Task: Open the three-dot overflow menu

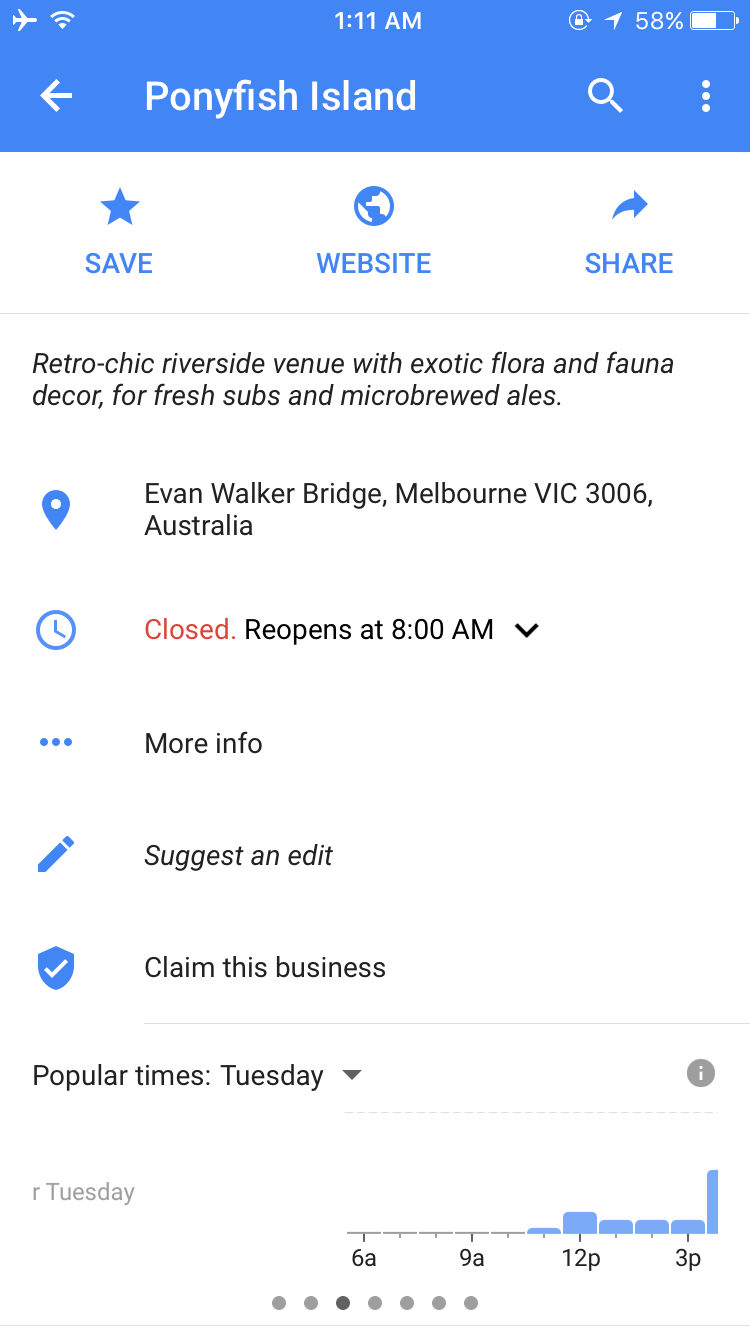Action: [x=706, y=96]
